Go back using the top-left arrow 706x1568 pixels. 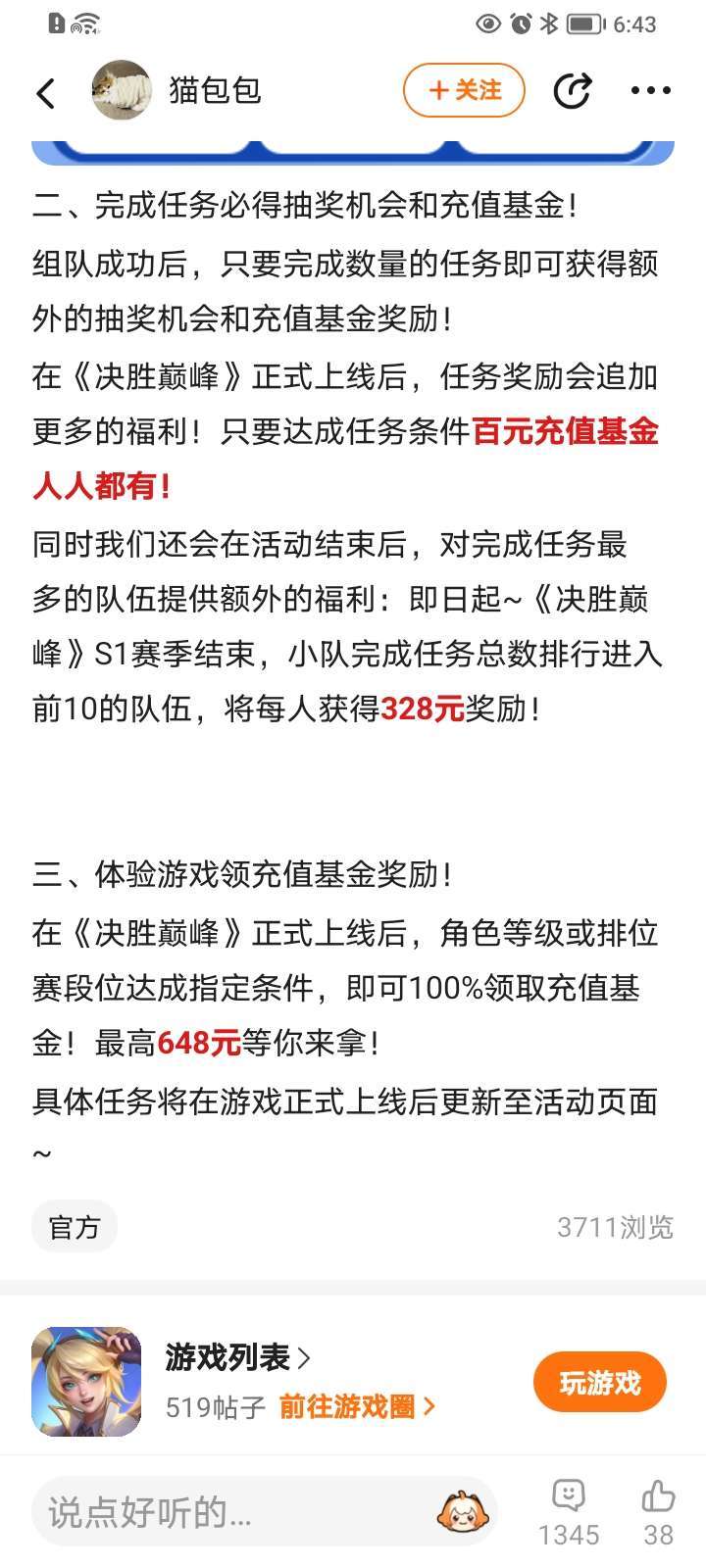coord(46,93)
